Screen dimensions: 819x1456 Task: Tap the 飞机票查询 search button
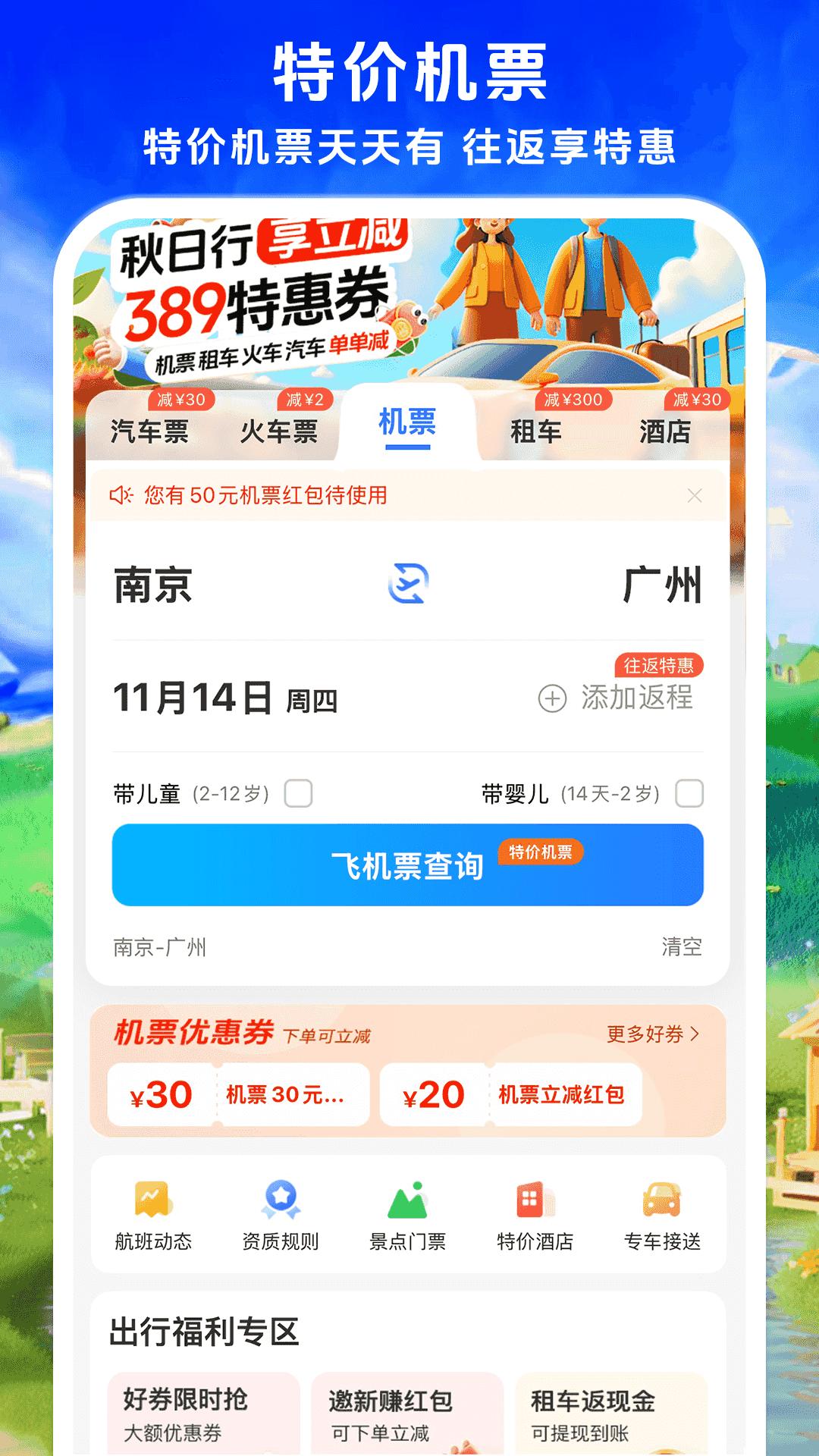(409, 864)
